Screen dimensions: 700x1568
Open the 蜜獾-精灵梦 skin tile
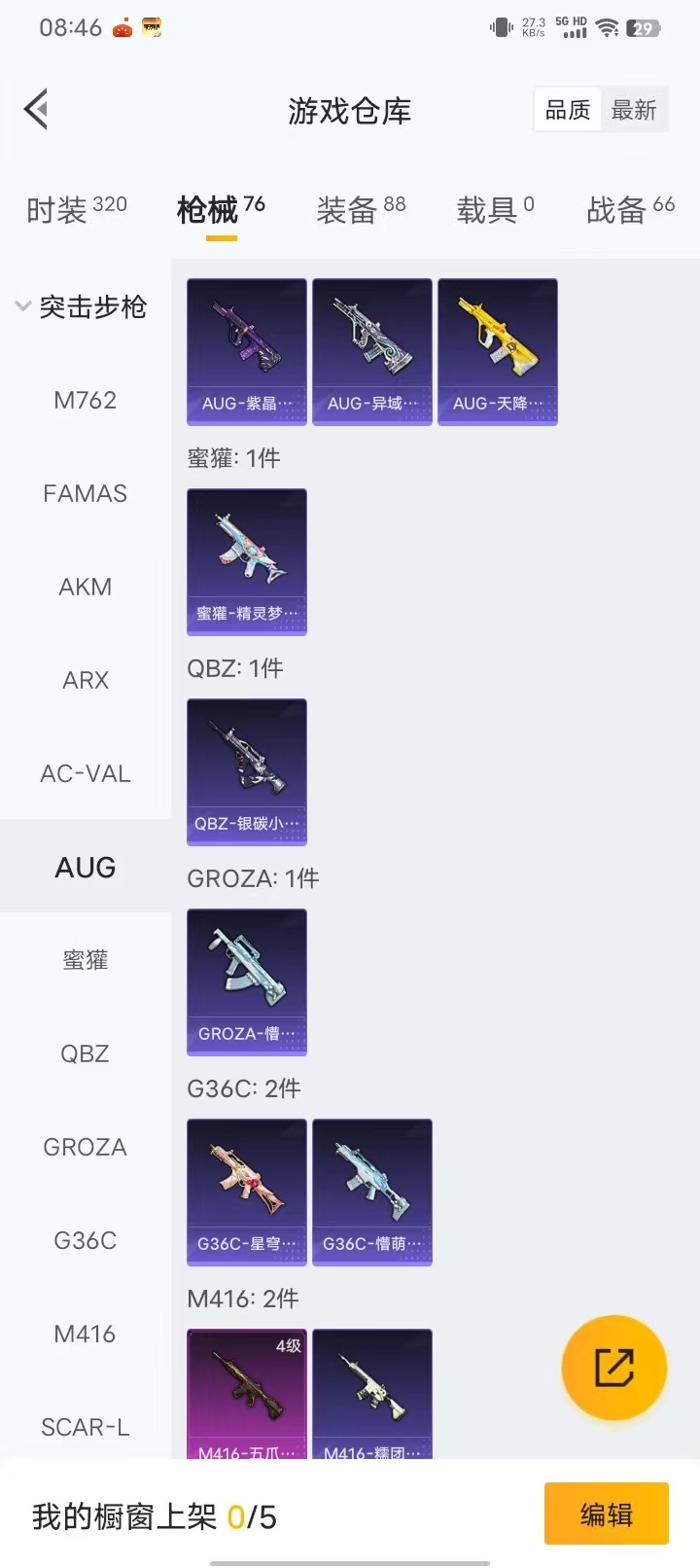click(x=247, y=562)
